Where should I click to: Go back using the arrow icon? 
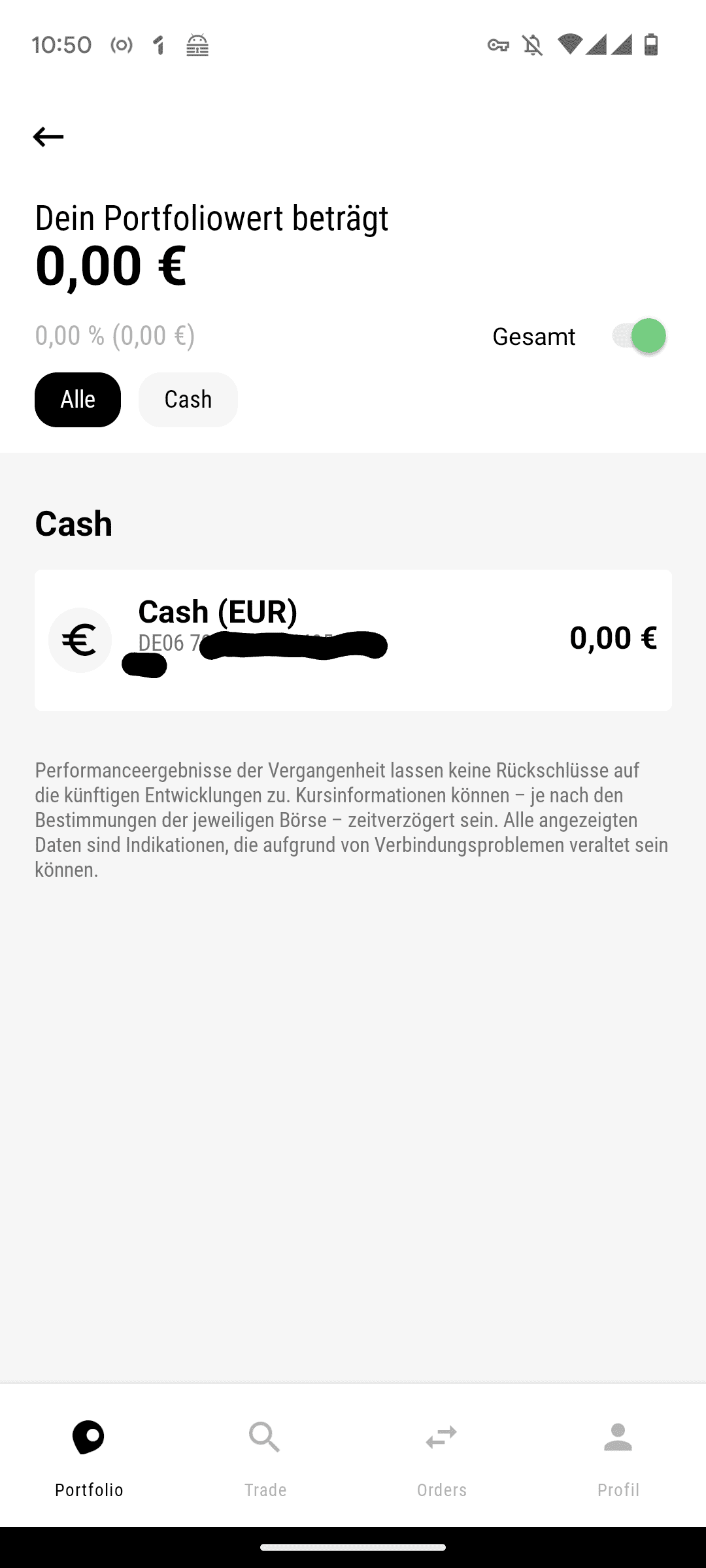(x=48, y=137)
